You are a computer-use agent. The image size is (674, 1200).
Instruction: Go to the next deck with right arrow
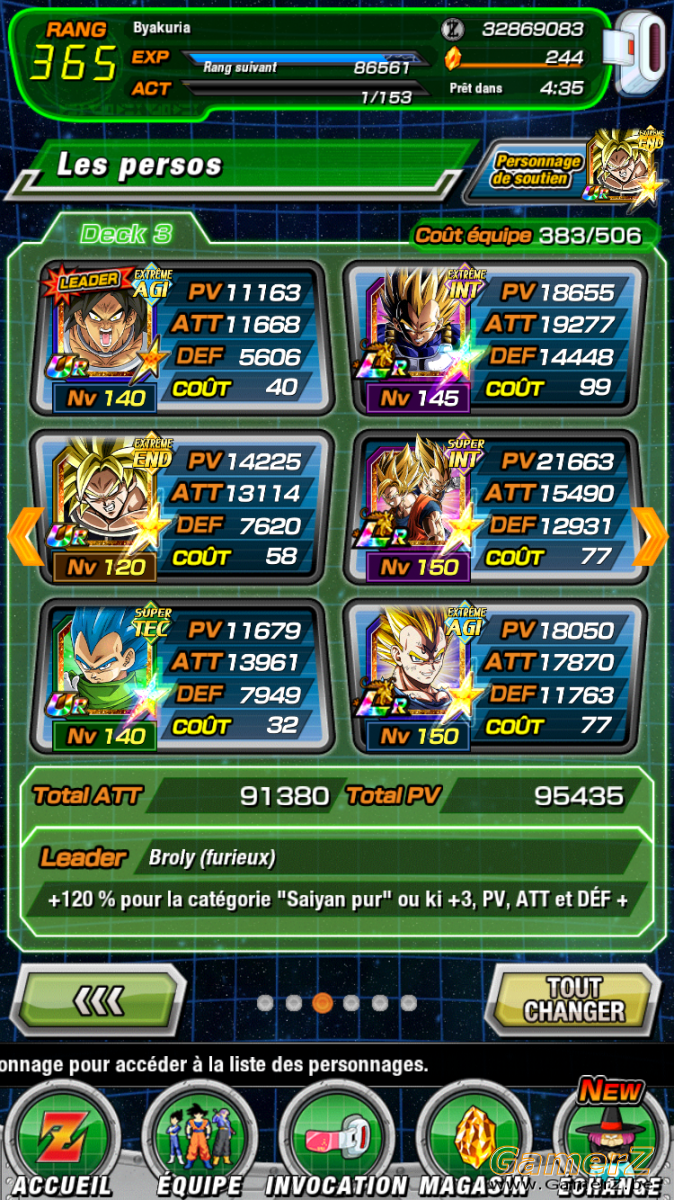(x=650, y=537)
